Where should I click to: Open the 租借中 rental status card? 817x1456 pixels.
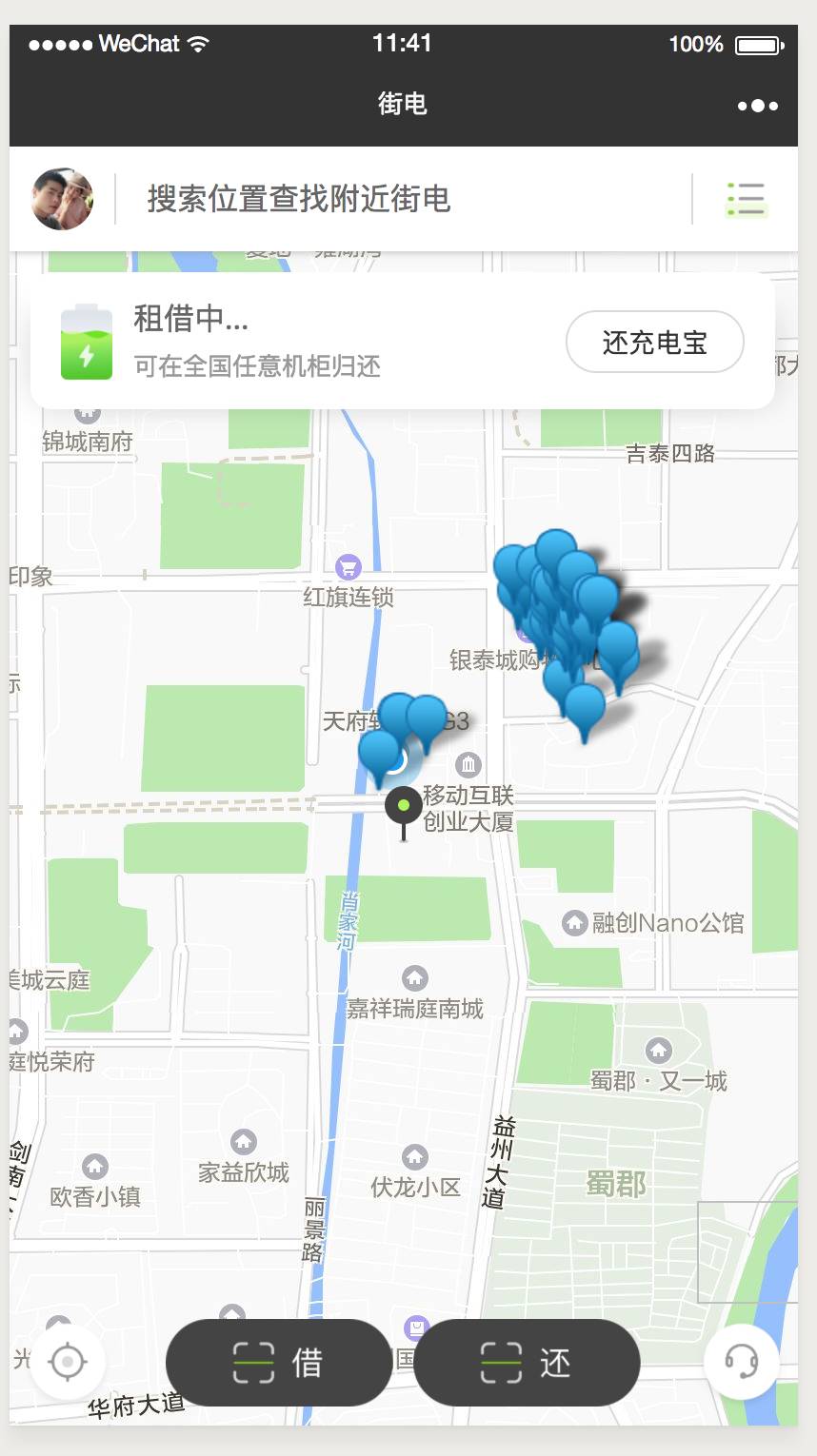(x=286, y=342)
